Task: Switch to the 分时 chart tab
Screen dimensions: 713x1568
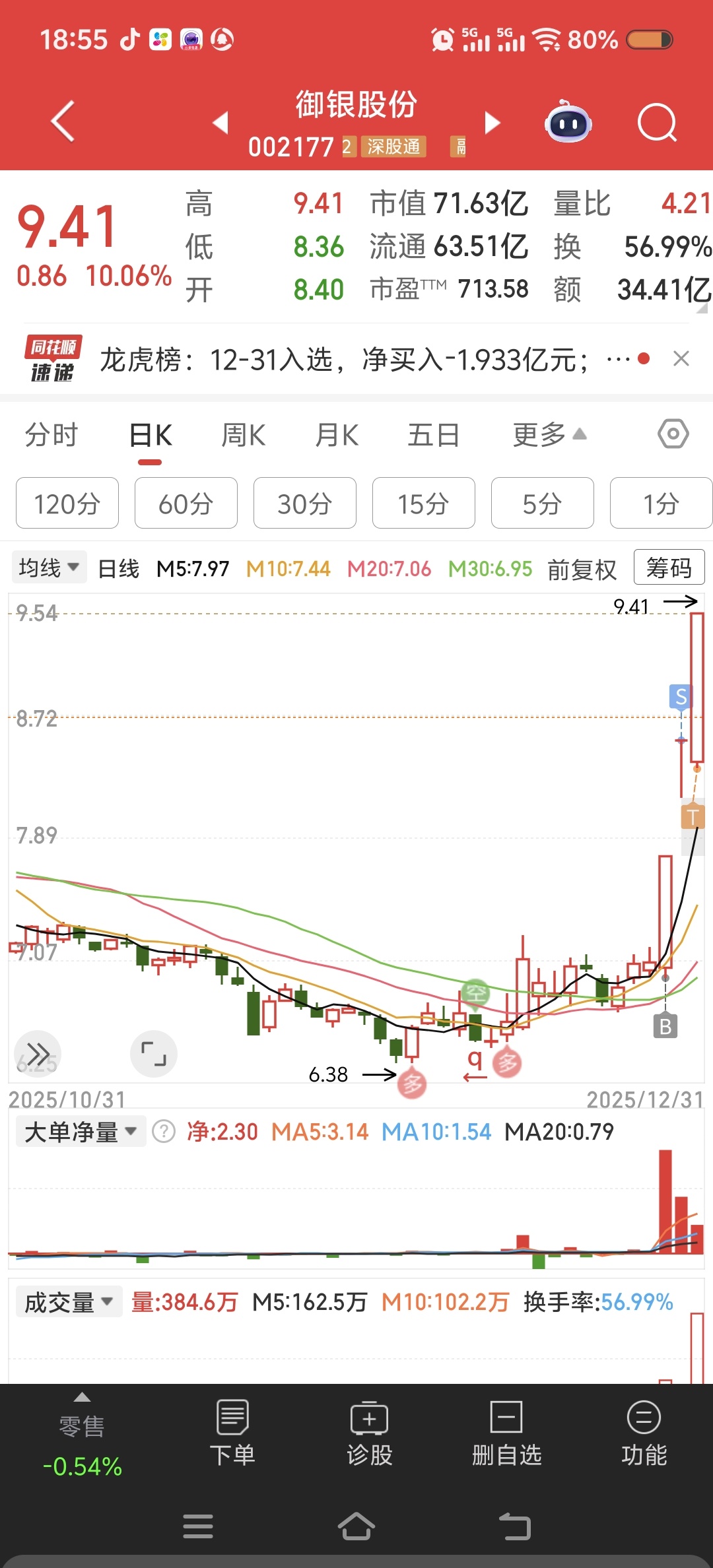Action: (51, 436)
